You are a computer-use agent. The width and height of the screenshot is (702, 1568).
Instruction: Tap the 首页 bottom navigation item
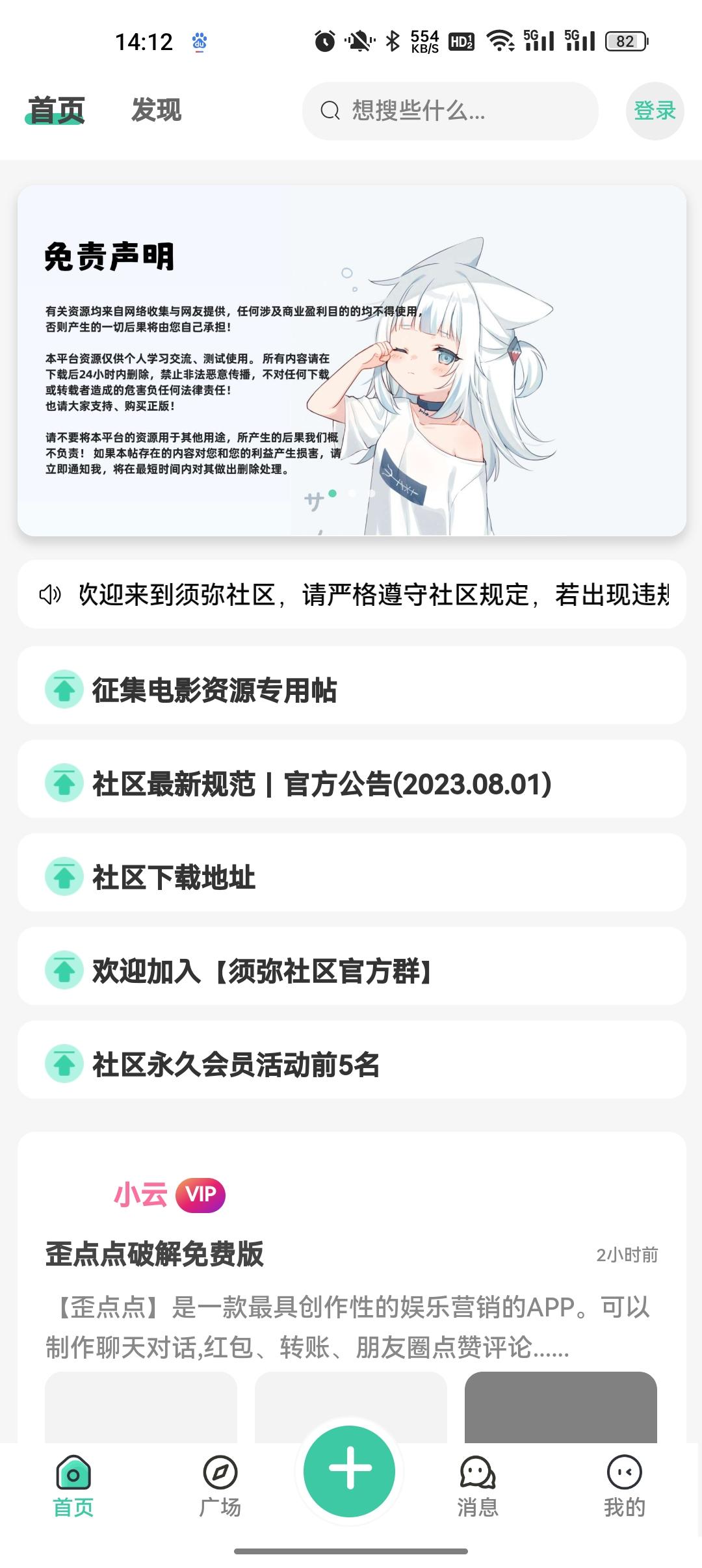pos(73,1486)
